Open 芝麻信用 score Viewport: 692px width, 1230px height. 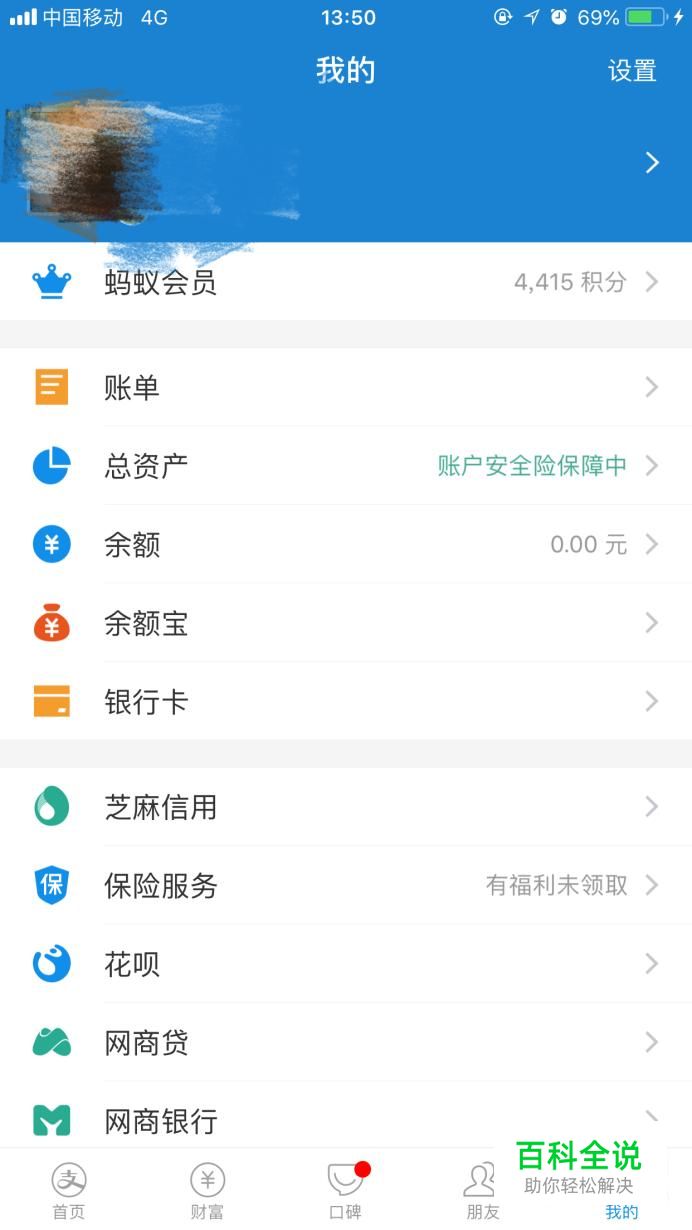(x=346, y=807)
